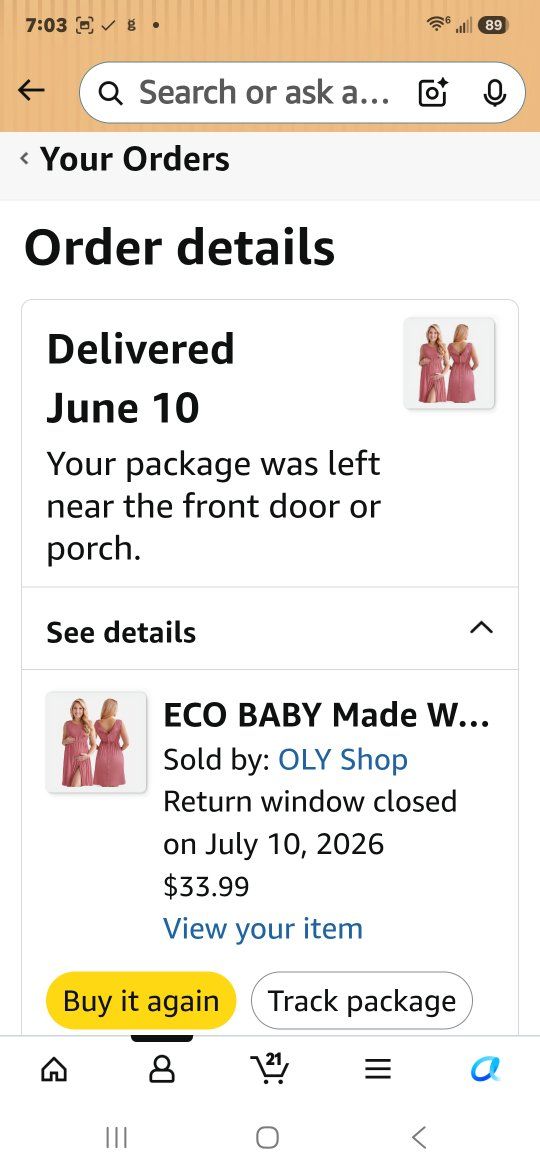Open the cart with 21 items
The width and height of the screenshot is (540, 1170).
[x=270, y=1068]
